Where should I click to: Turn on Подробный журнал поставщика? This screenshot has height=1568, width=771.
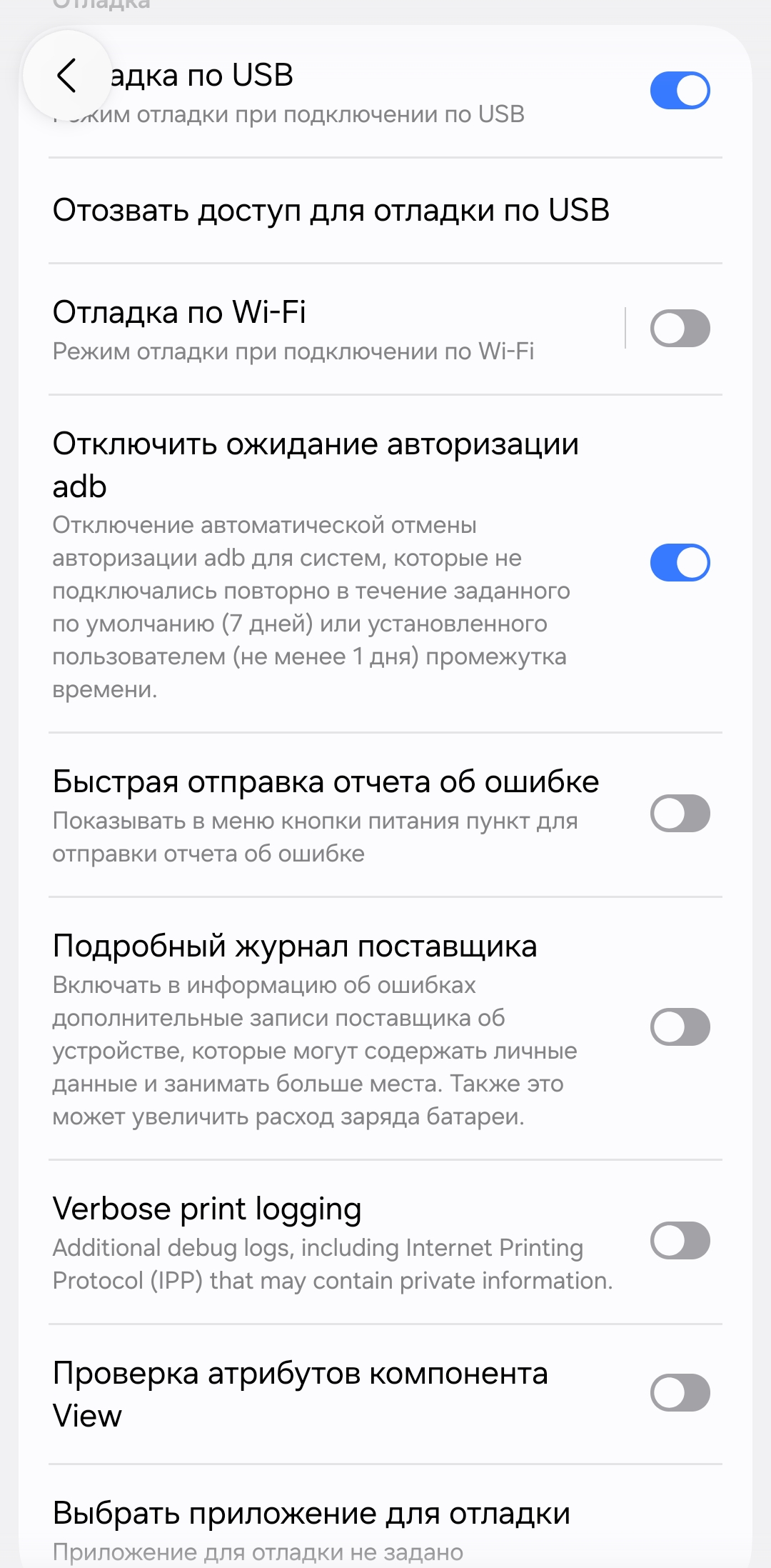click(679, 1027)
